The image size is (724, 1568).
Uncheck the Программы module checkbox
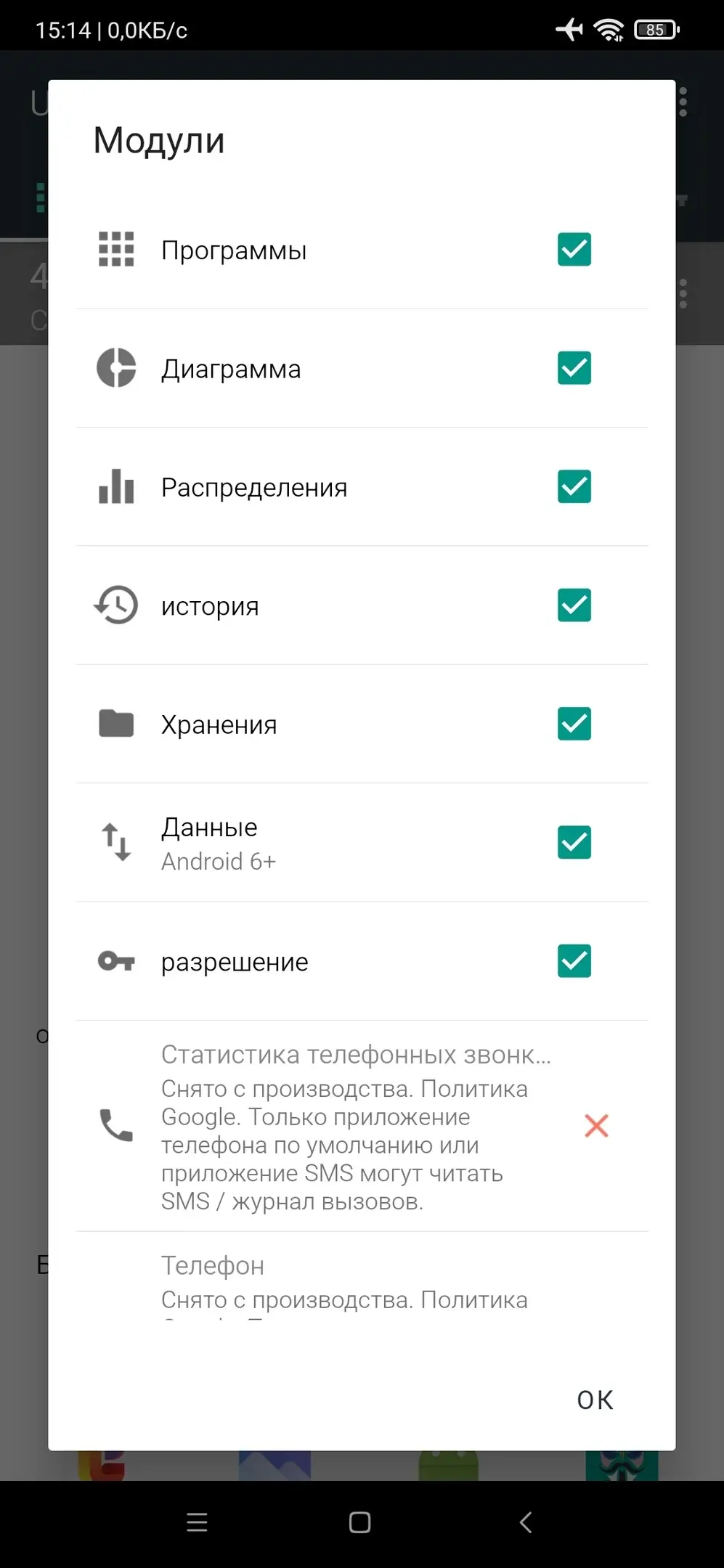tap(574, 250)
